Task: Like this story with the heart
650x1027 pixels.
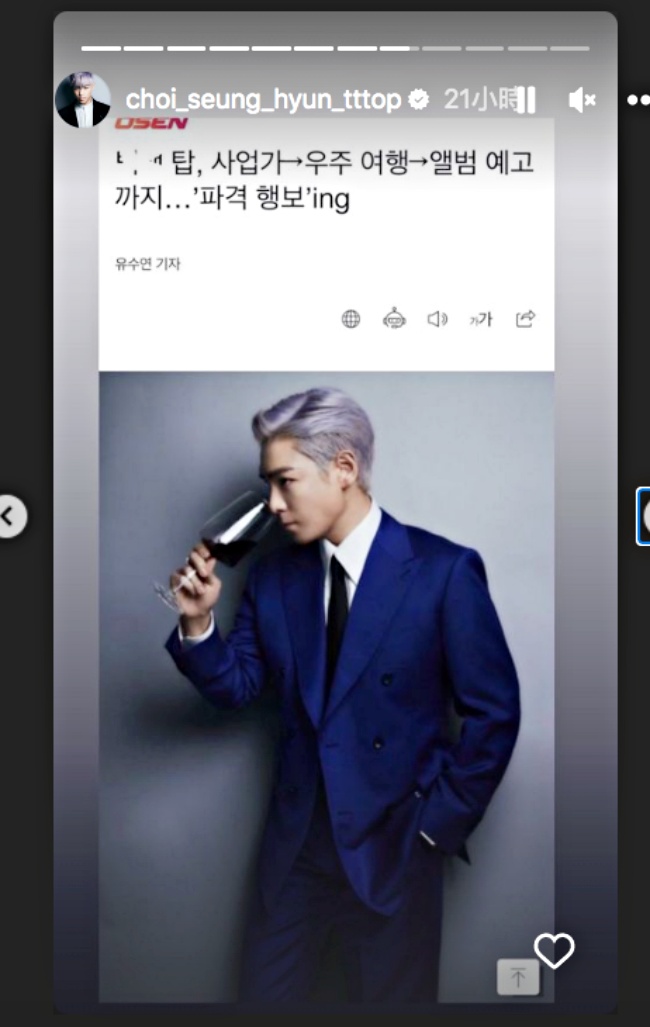Action: coord(554,950)
